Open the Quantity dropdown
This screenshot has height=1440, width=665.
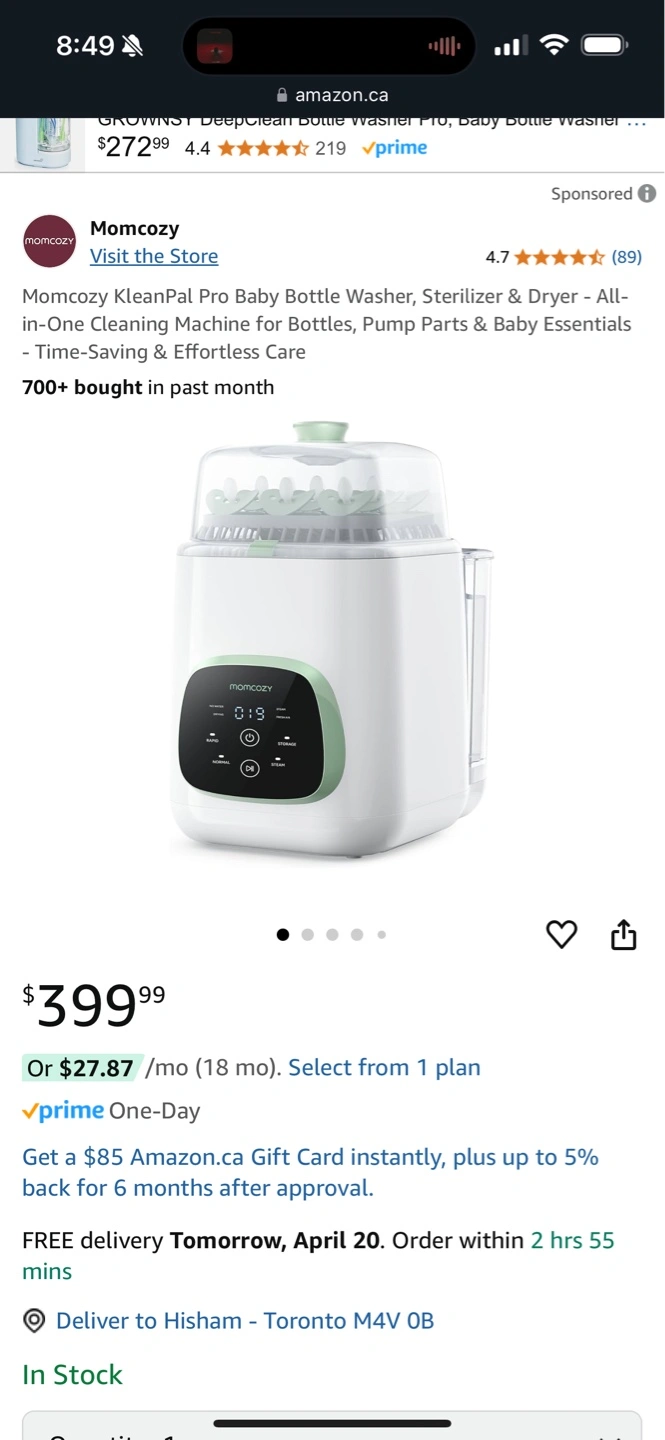point(332,1426)
